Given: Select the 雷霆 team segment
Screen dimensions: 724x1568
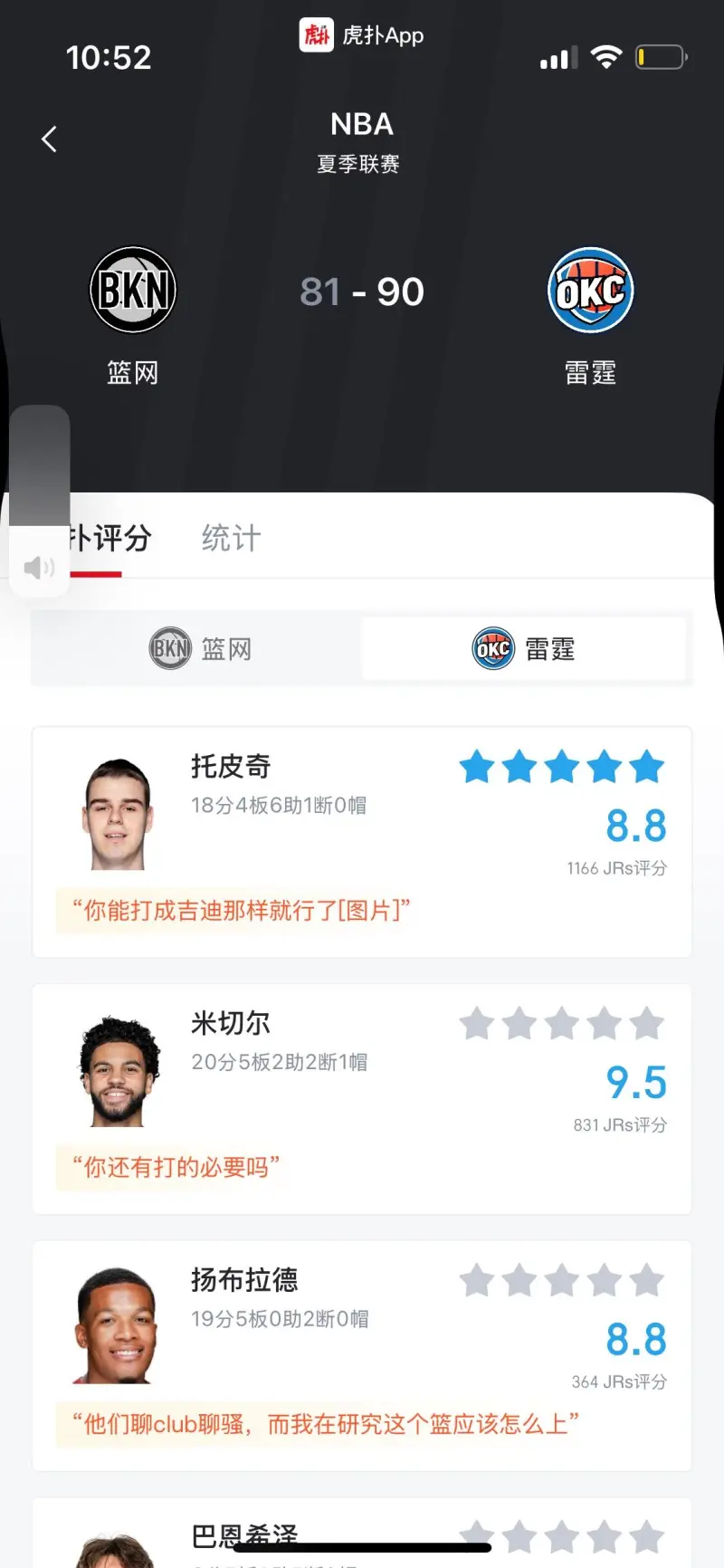Looking at the screenshot, I should coord(524,649).
